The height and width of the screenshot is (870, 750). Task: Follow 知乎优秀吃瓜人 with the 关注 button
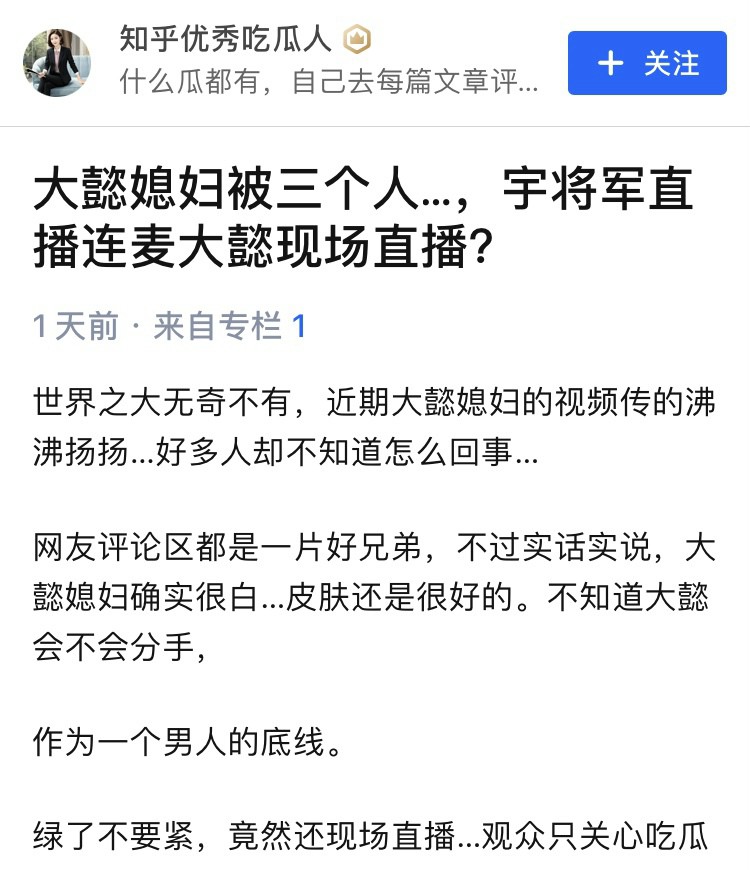[x=647, y=63]
